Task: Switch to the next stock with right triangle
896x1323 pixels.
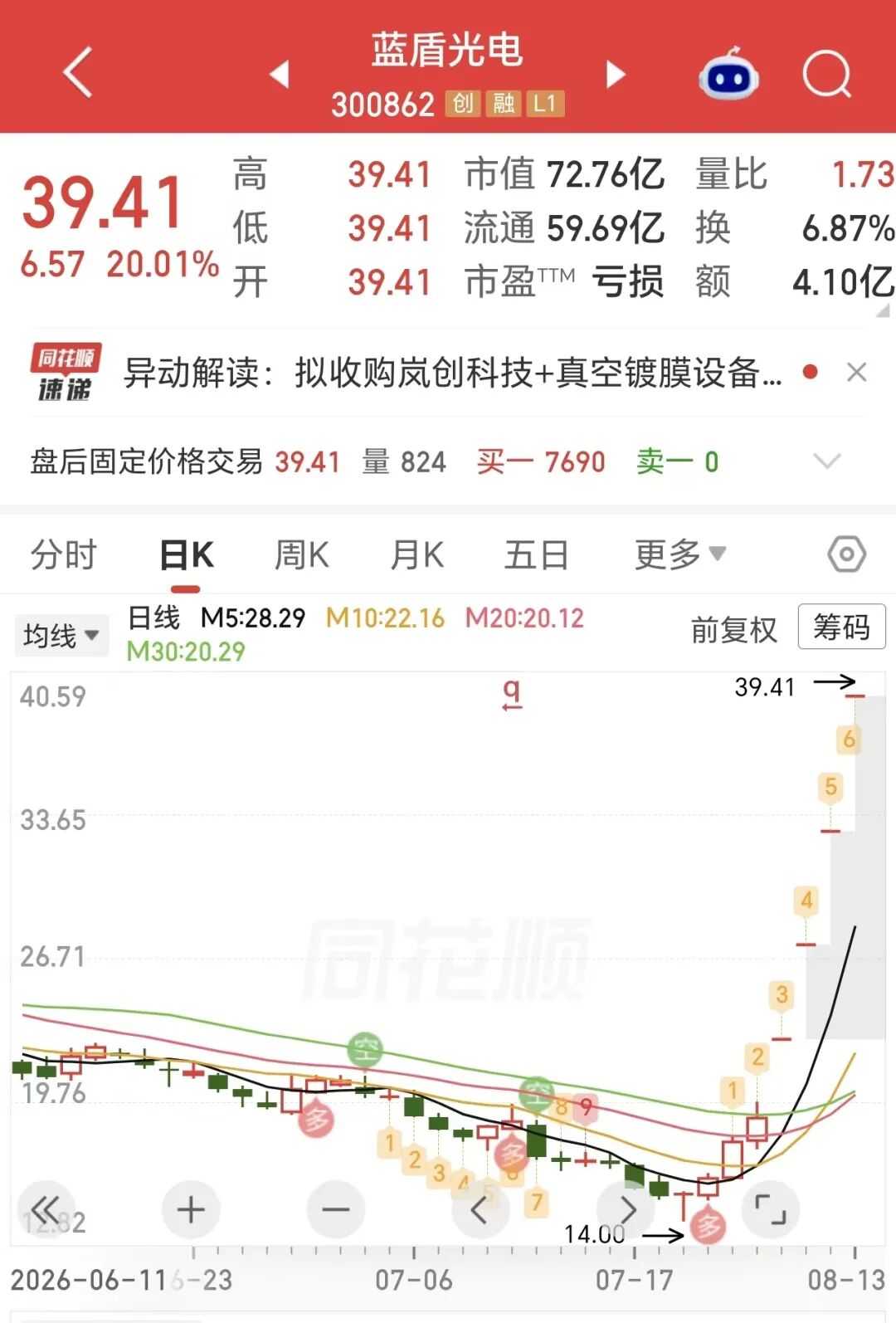Action: point(615,74)
